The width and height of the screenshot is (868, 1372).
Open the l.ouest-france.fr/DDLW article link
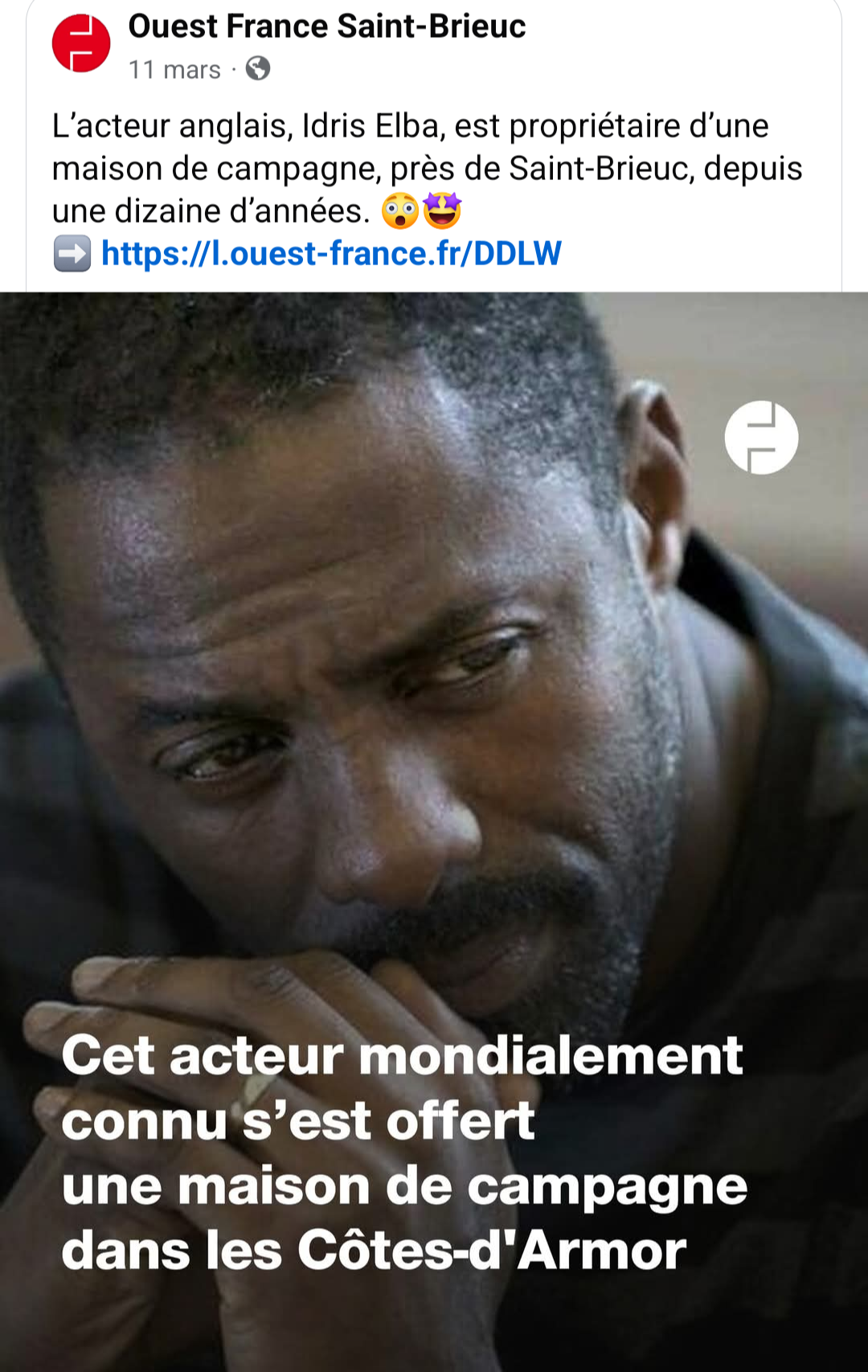[331, 254]
